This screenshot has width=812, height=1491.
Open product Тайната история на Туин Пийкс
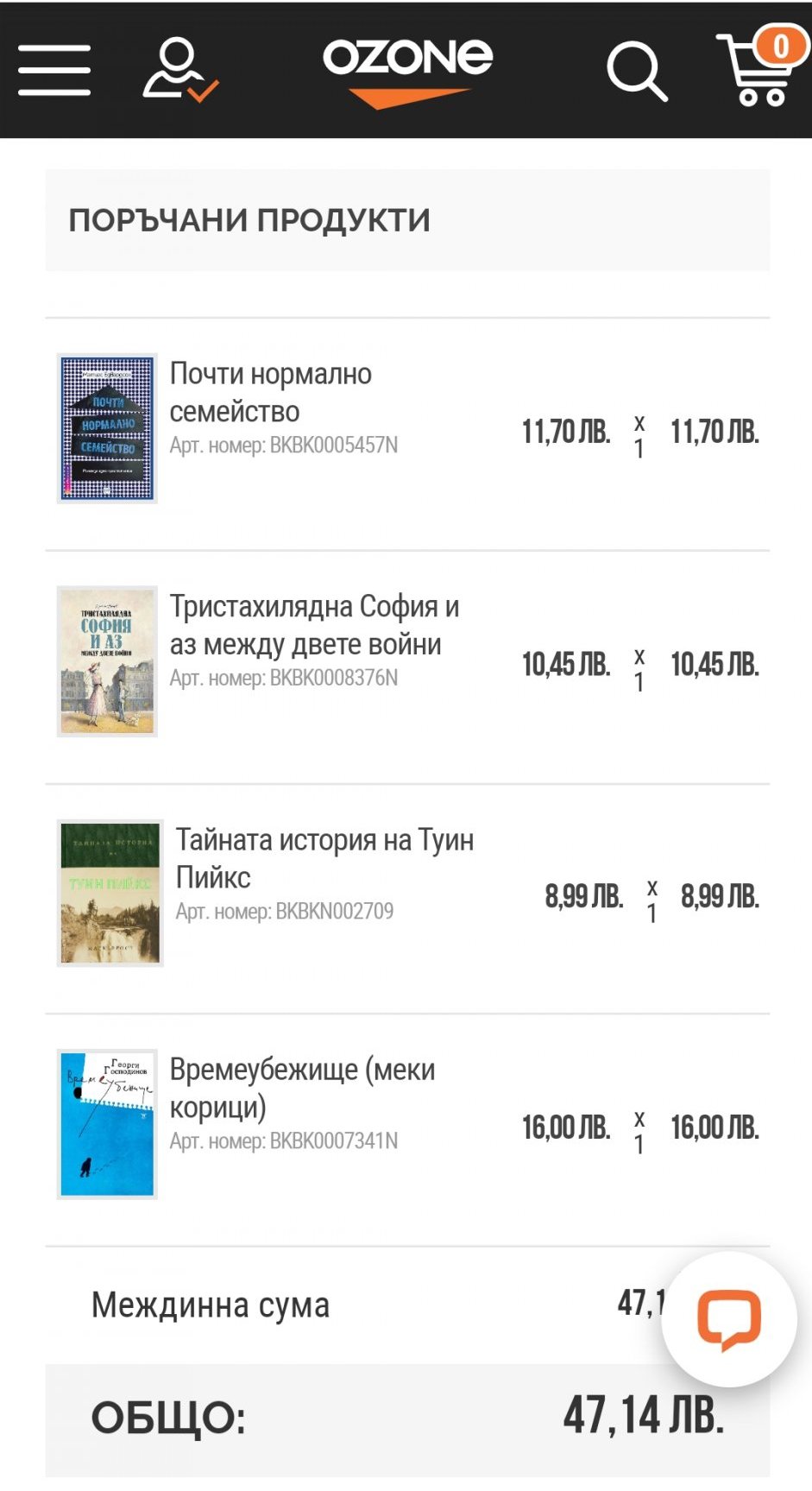click(324, 857)
